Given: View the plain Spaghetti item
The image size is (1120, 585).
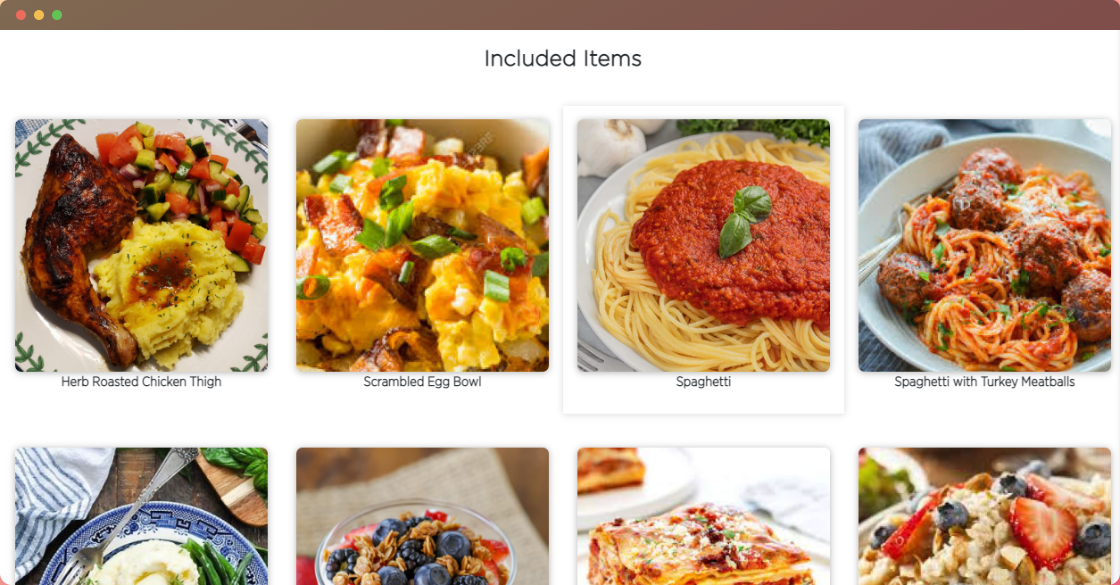Looking at the screenshot, I should coord(703,246).
